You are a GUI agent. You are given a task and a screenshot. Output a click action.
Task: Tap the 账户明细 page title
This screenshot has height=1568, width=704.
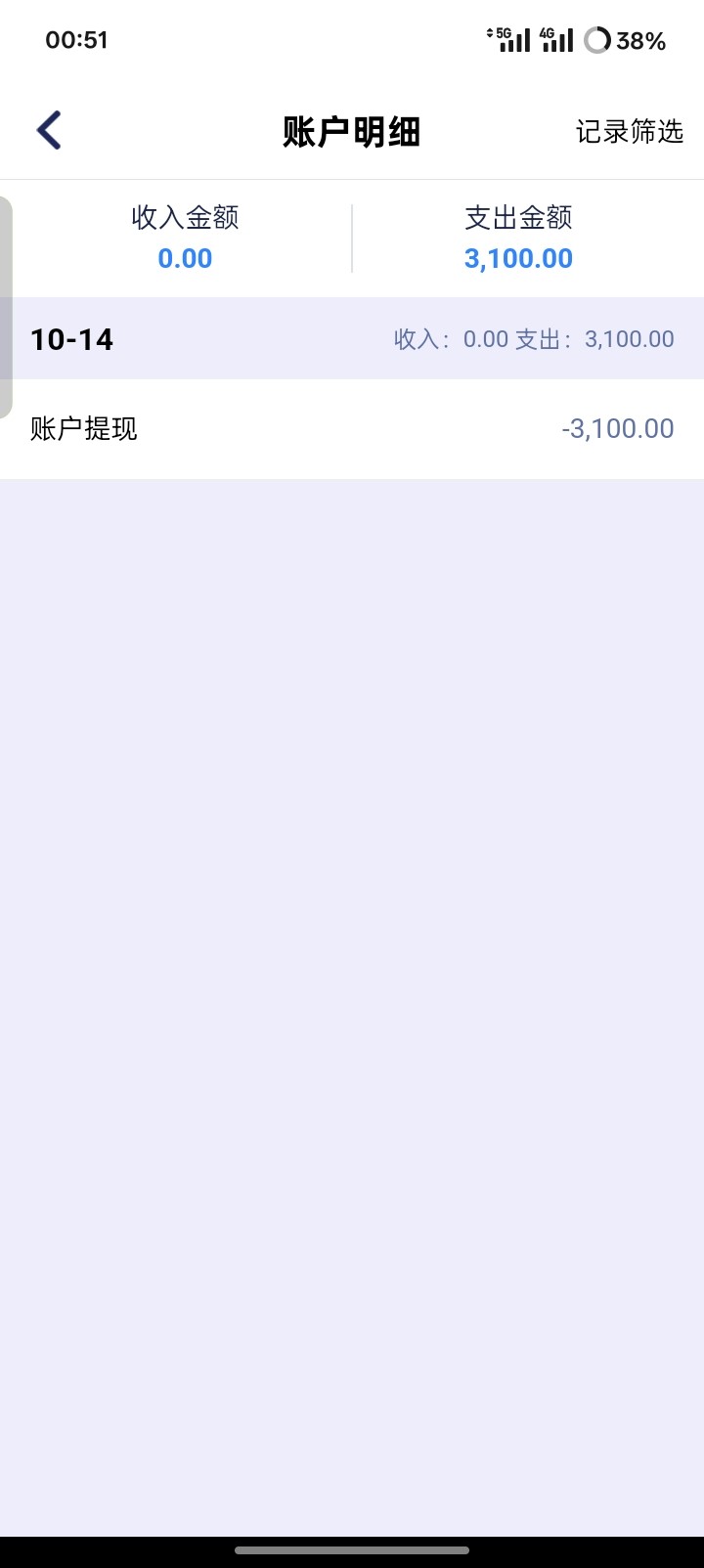click(351, 131)
